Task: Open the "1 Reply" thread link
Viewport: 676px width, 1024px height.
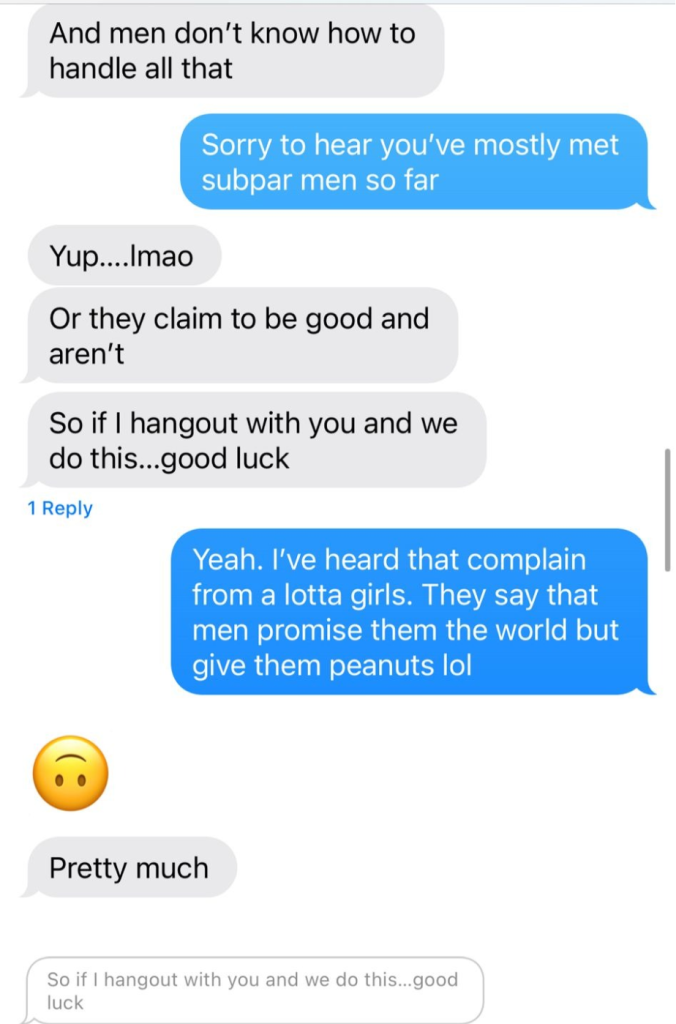Action: point(60,508)
